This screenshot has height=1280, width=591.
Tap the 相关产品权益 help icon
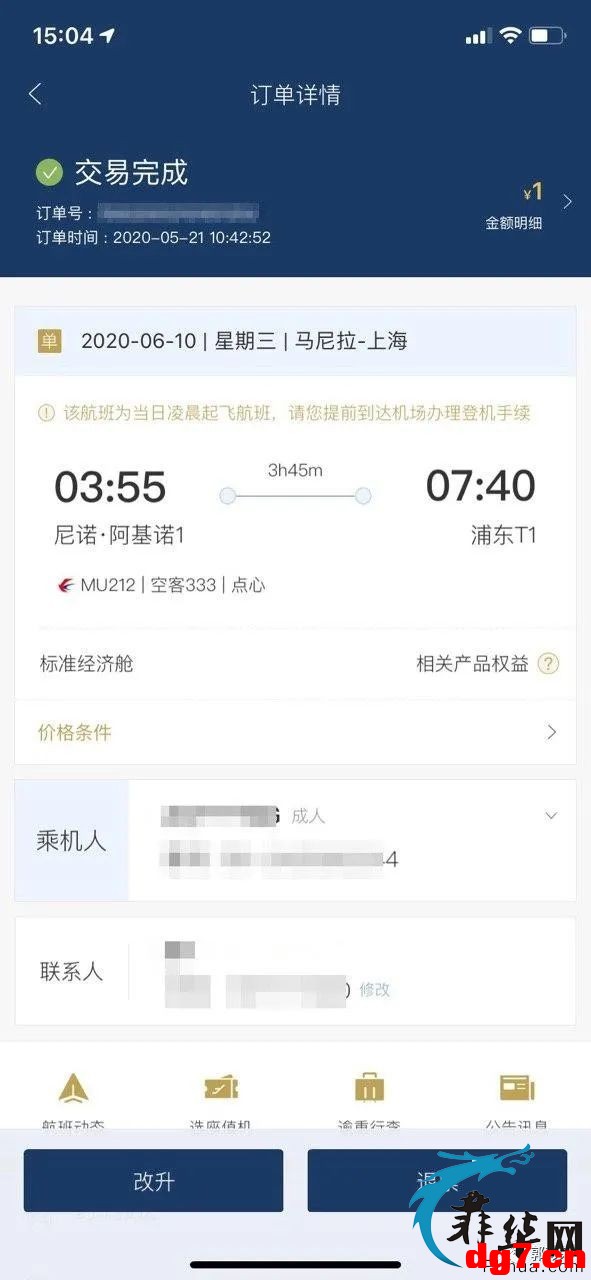(548, 663)
